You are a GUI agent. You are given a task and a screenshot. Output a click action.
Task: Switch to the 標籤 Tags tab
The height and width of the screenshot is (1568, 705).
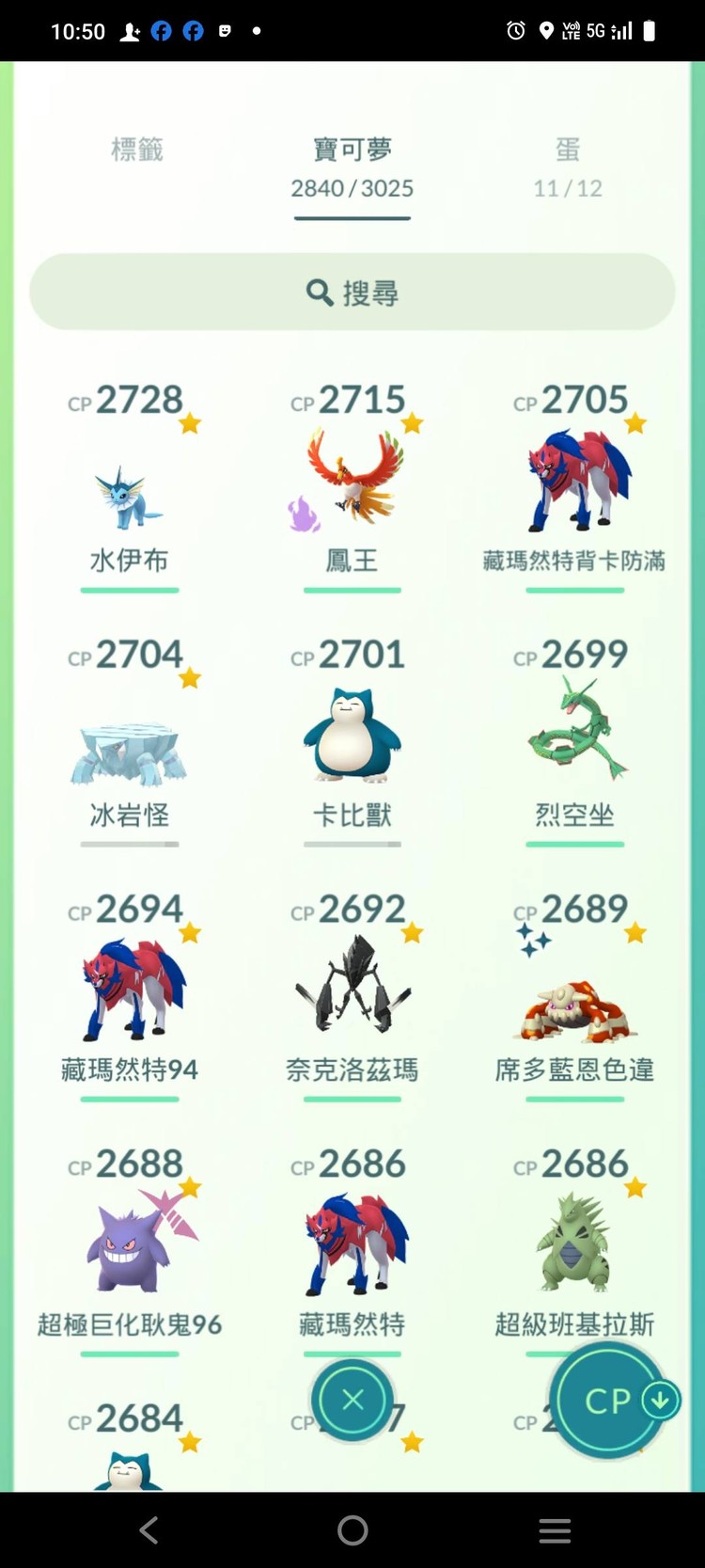(x=137, y=150)
